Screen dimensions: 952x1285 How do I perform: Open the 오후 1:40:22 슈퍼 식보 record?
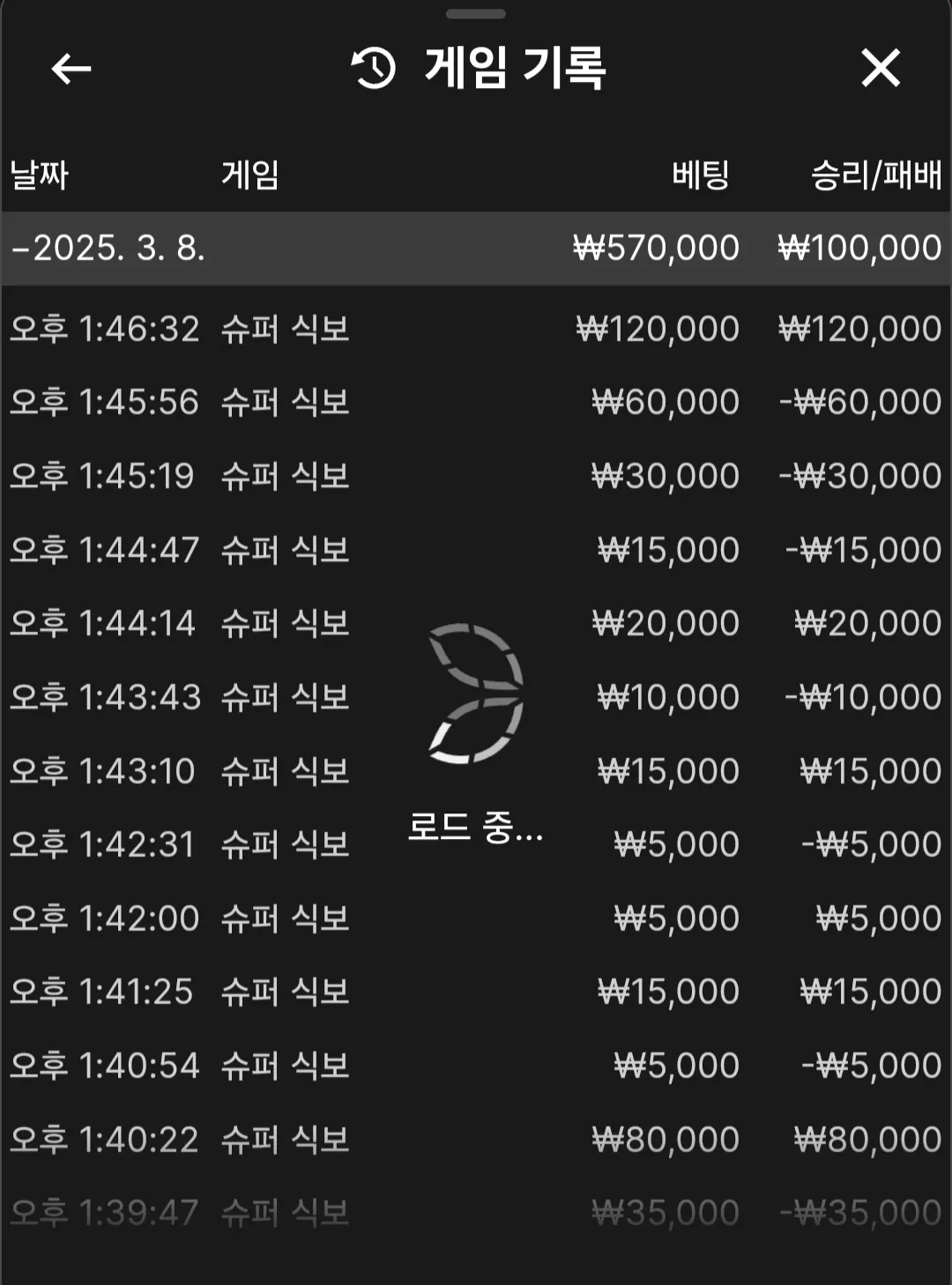click(x=476, y=1140)
